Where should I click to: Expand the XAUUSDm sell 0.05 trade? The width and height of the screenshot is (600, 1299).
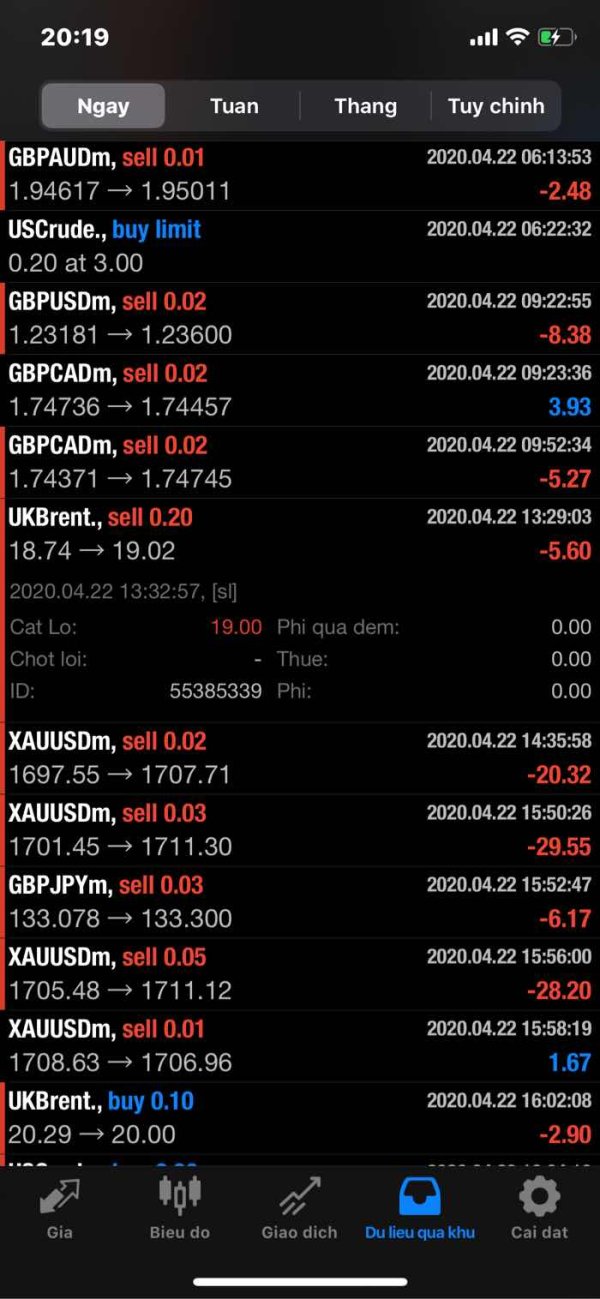coord(300,974)
